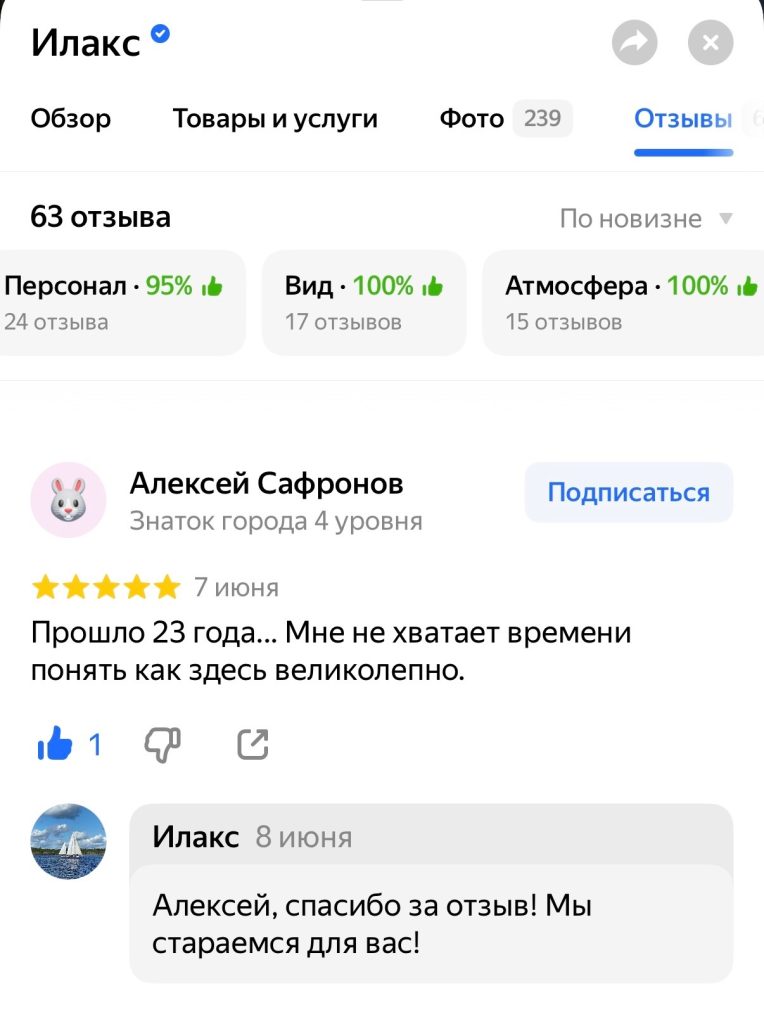Select the Отзывы tab
Viewport: 764px width, 1024px height.
(x=683, y=118)
